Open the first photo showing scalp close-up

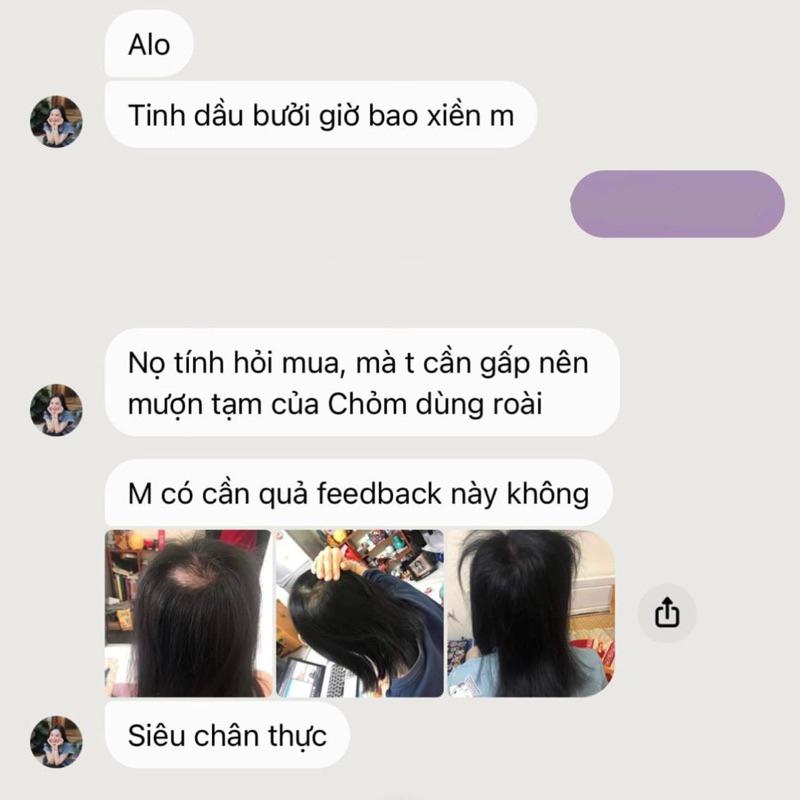[188, 613]
